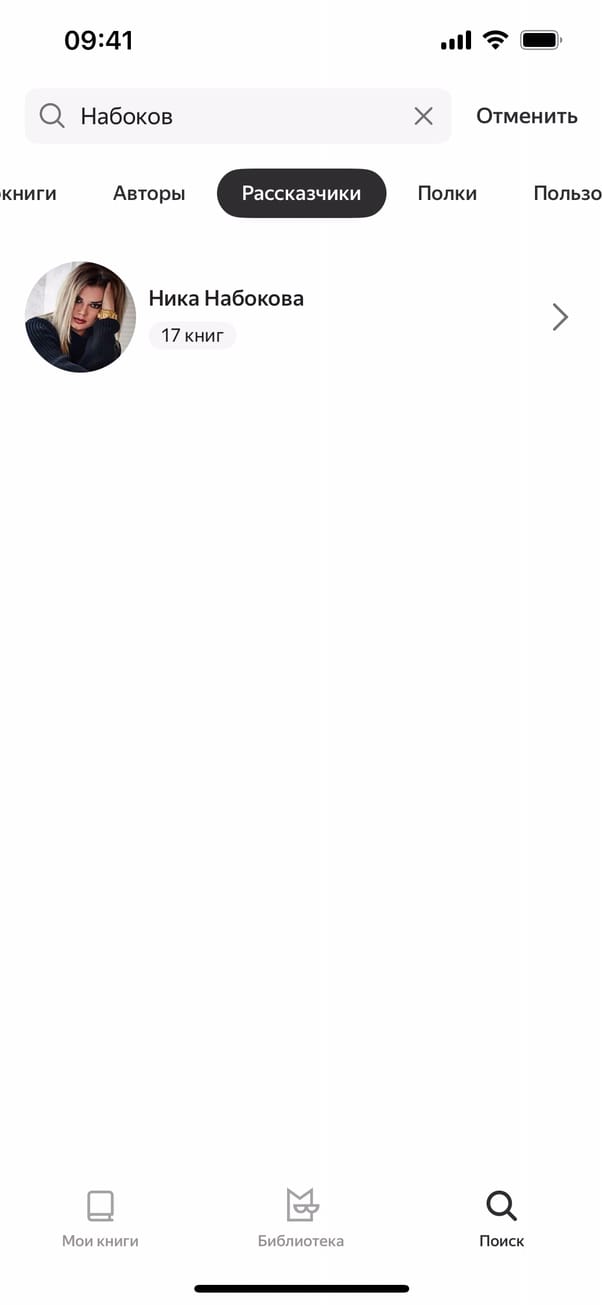The image size is (603, 1305).
Task: Select the Рассказчики tab
Action: pyautogui.click(x=301, y=194)
